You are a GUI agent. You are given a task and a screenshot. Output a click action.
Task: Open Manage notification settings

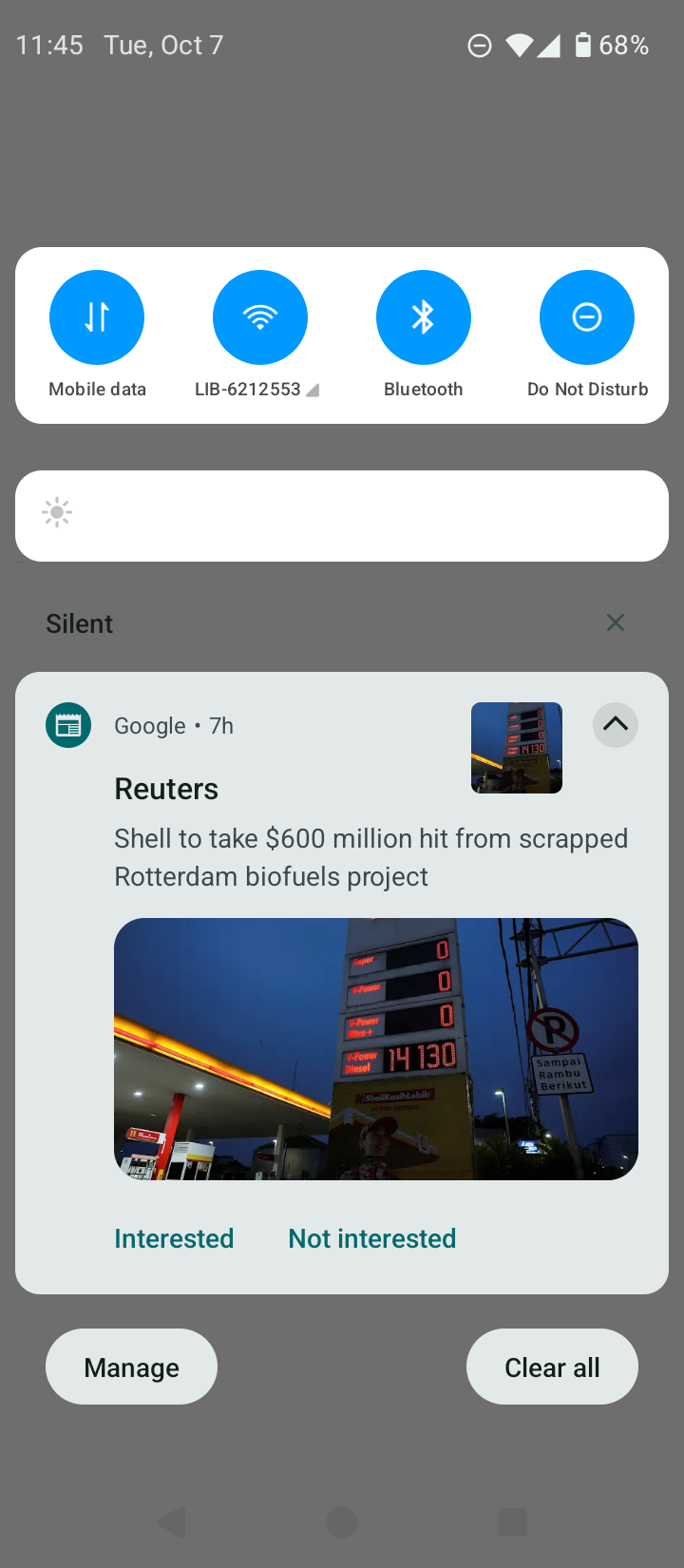pyautogui.click(x=131, y=1367)
